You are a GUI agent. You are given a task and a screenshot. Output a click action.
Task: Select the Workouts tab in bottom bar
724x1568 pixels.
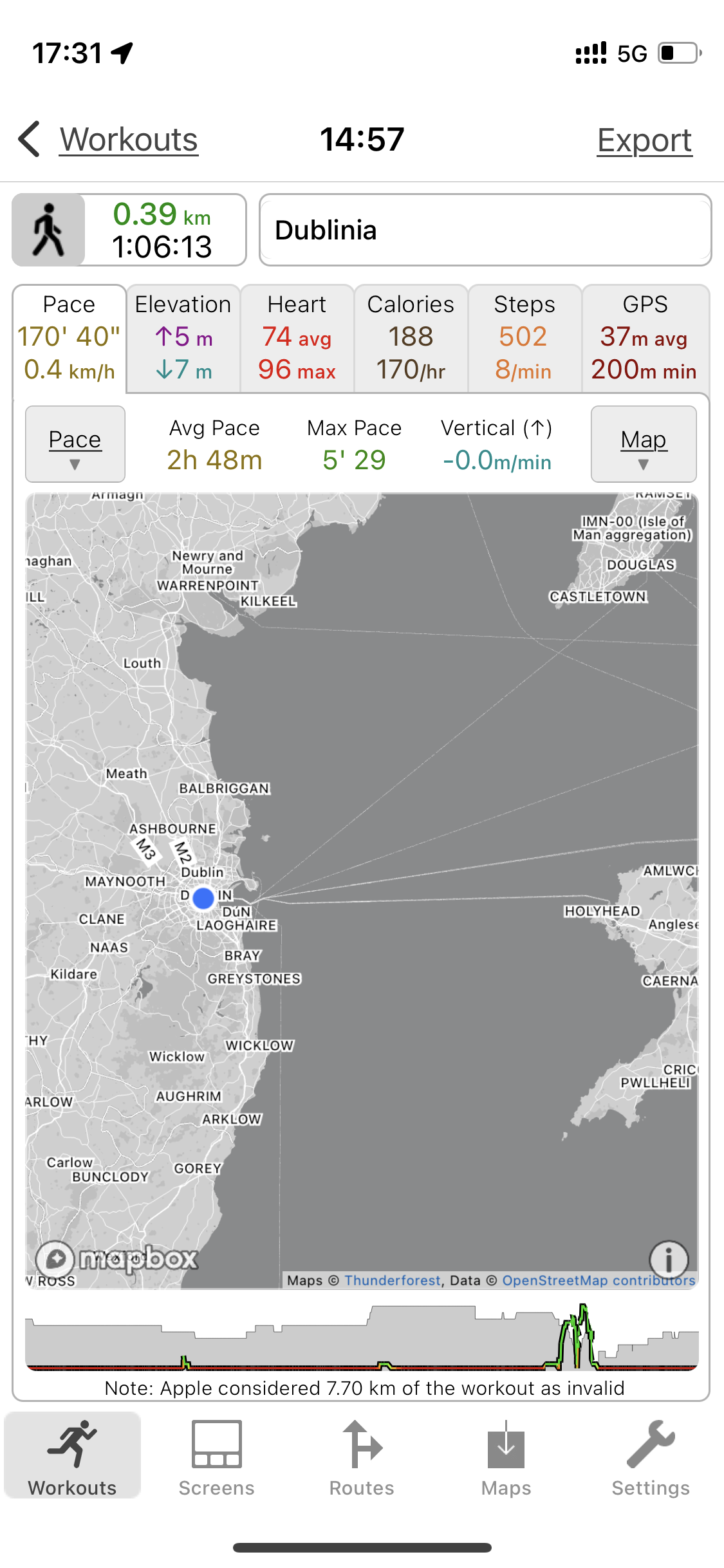point(73,1459)
